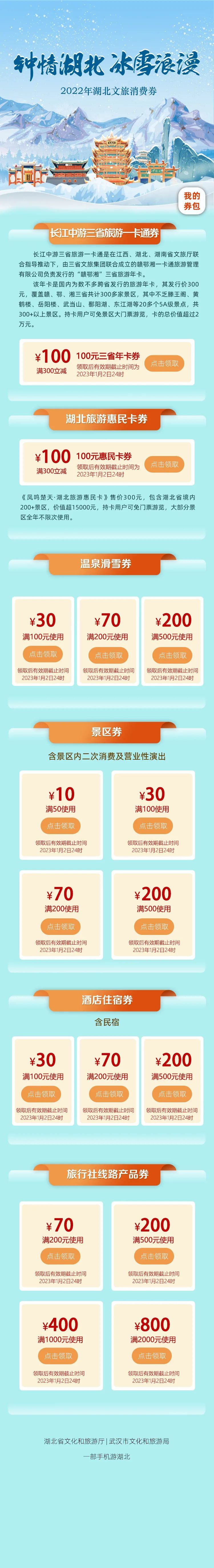Claim the ¥200 酒店住宿券 coupon
Image resolution: width=214 pixels, height=1568 pixels.
(x=173, y=1094)
